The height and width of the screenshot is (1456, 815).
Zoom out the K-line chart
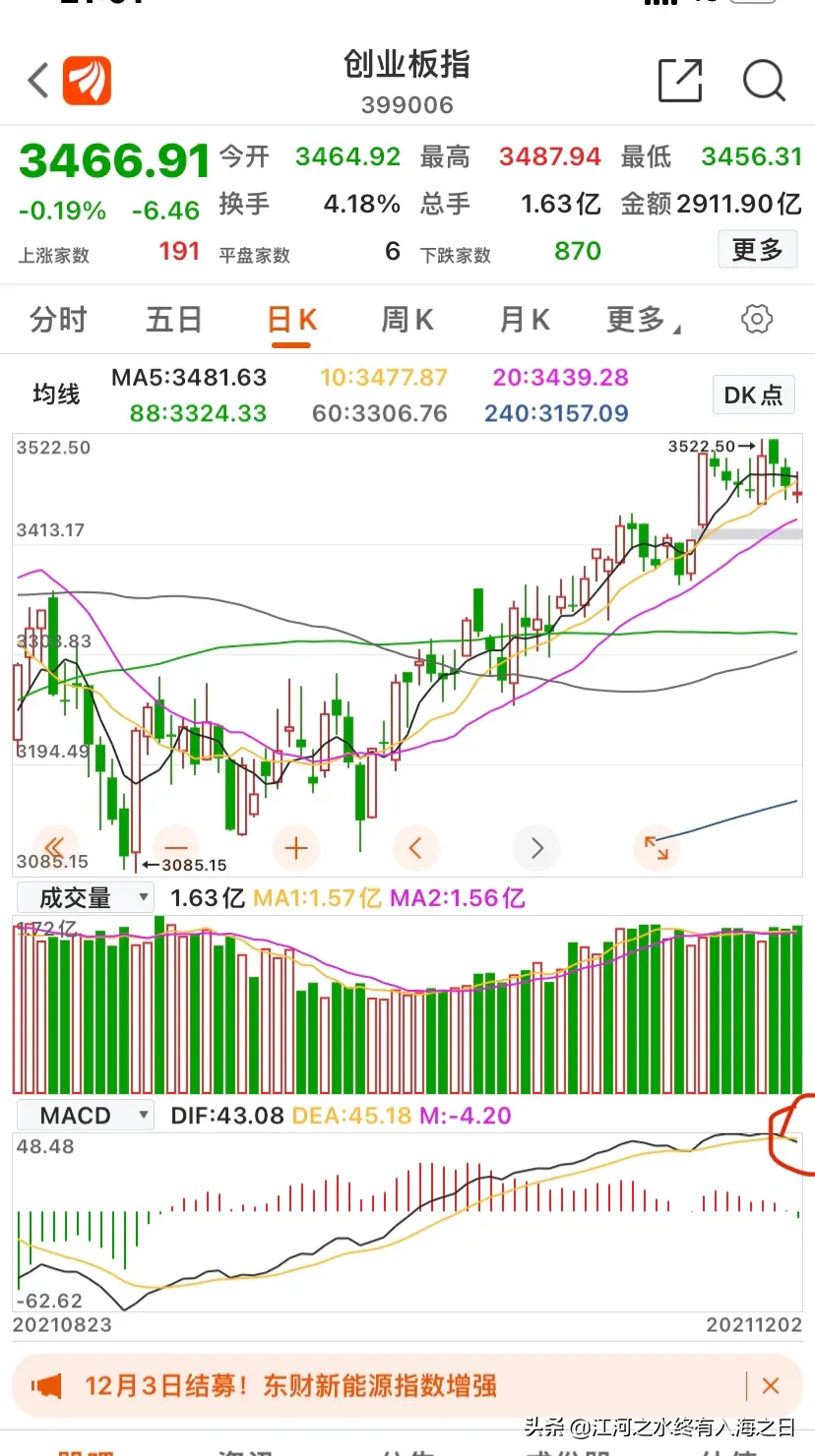pyautogui.click(x=176, y=847)
